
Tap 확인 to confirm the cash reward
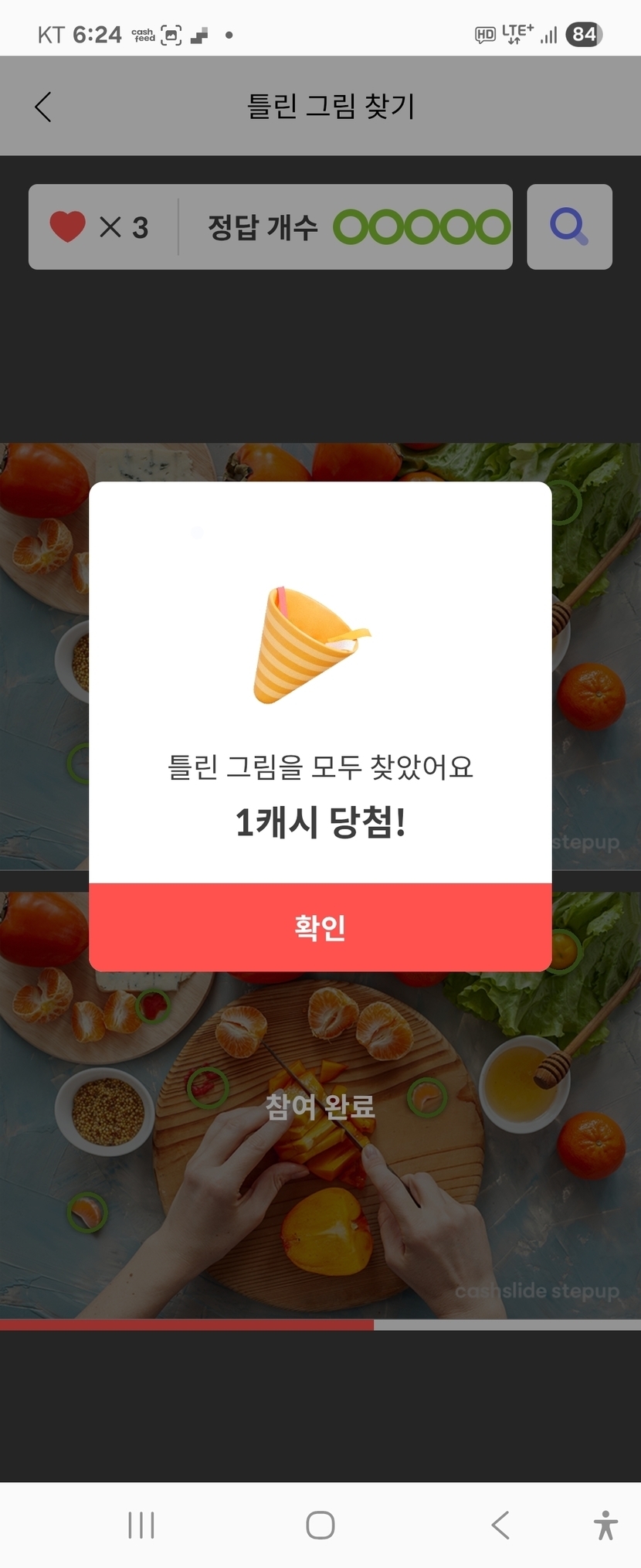tap(320, 927)
